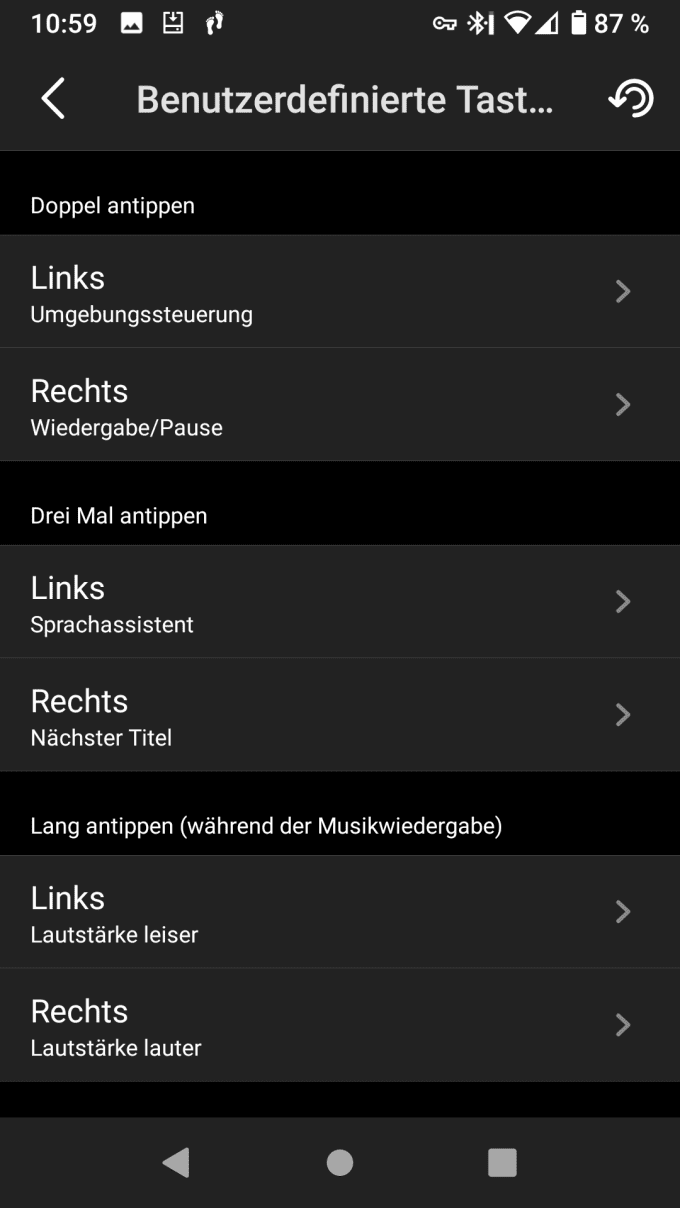The height and width of the screenshot is (1208, 680).
Task: Open Links setting showing Lautstärke leiser
Action: (340, 911)
